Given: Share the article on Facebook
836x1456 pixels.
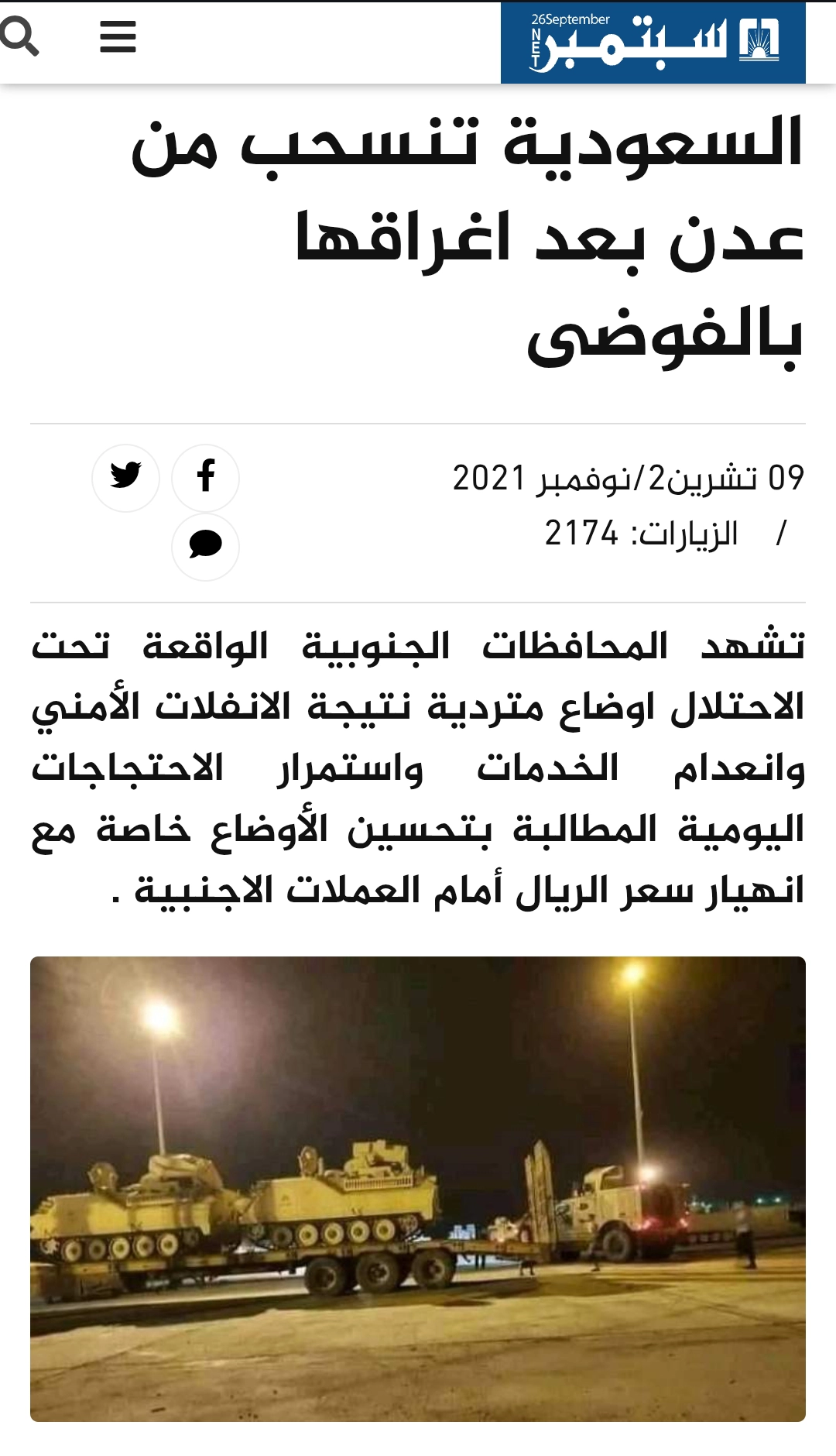Looking at the screenshot, I should [x=205, y=477].
